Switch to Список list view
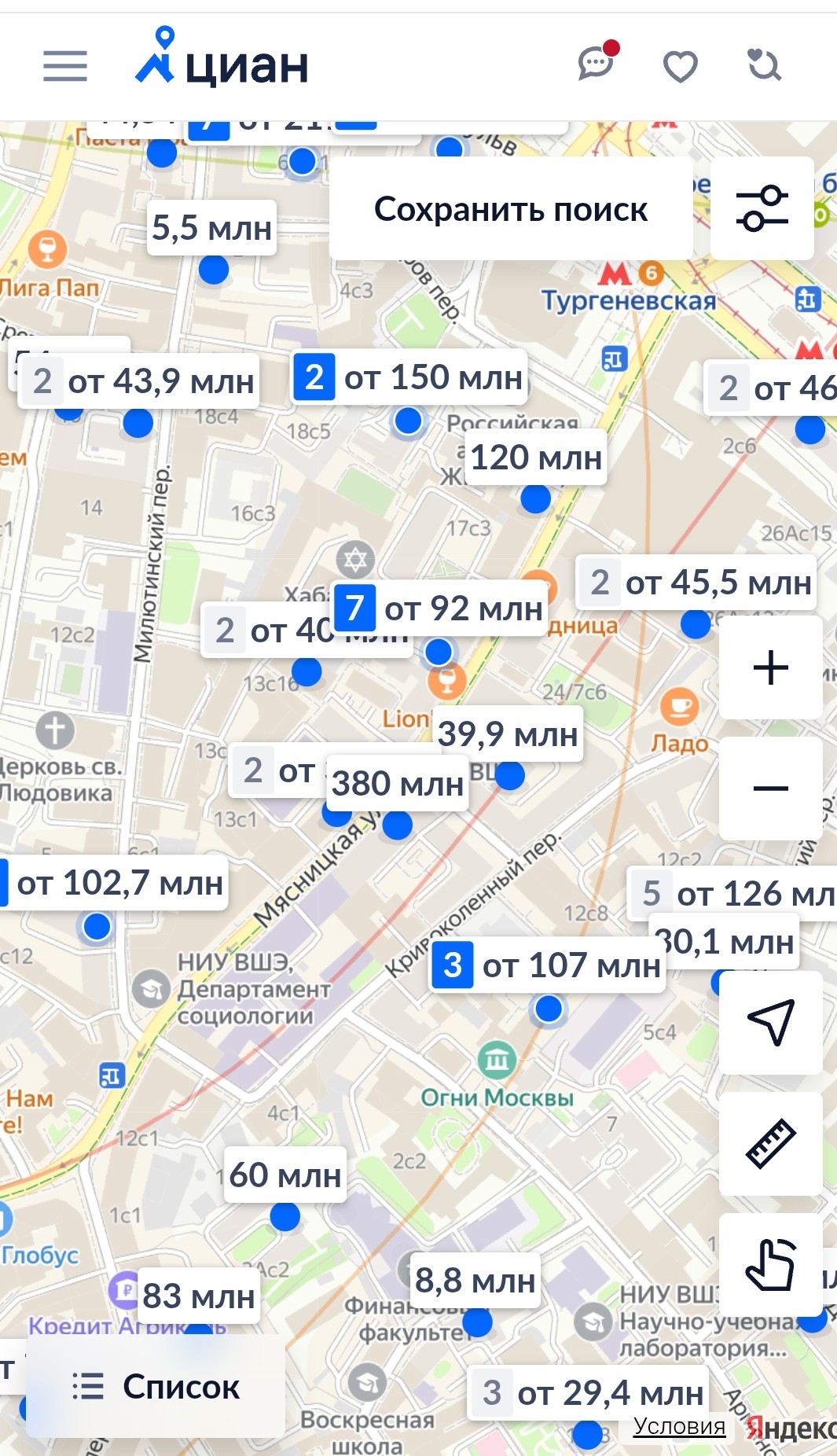 coord(156,1386)
